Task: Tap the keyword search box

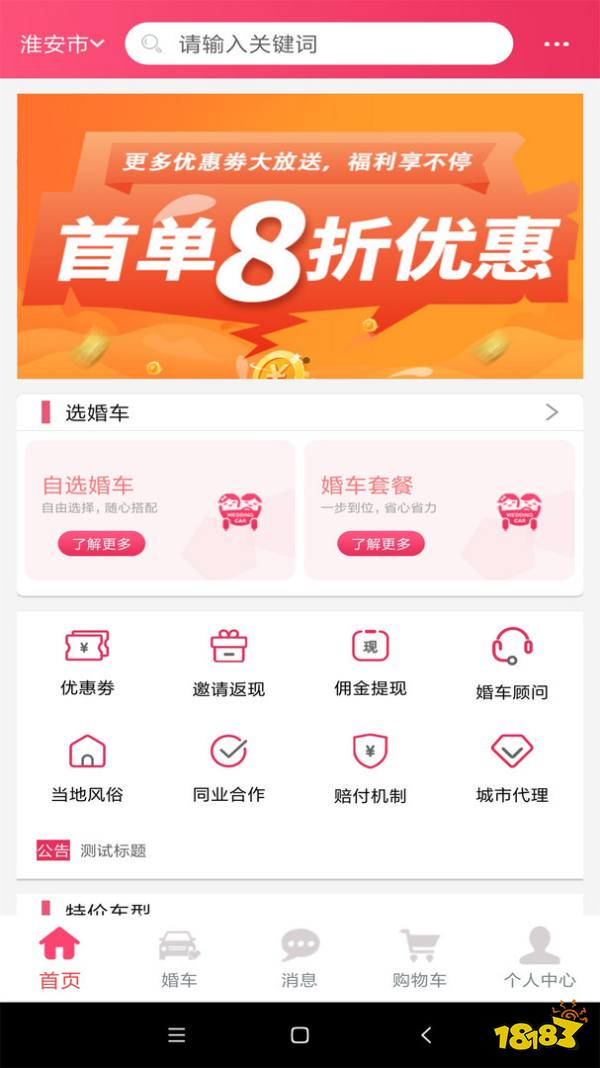Action: point(318,44)
